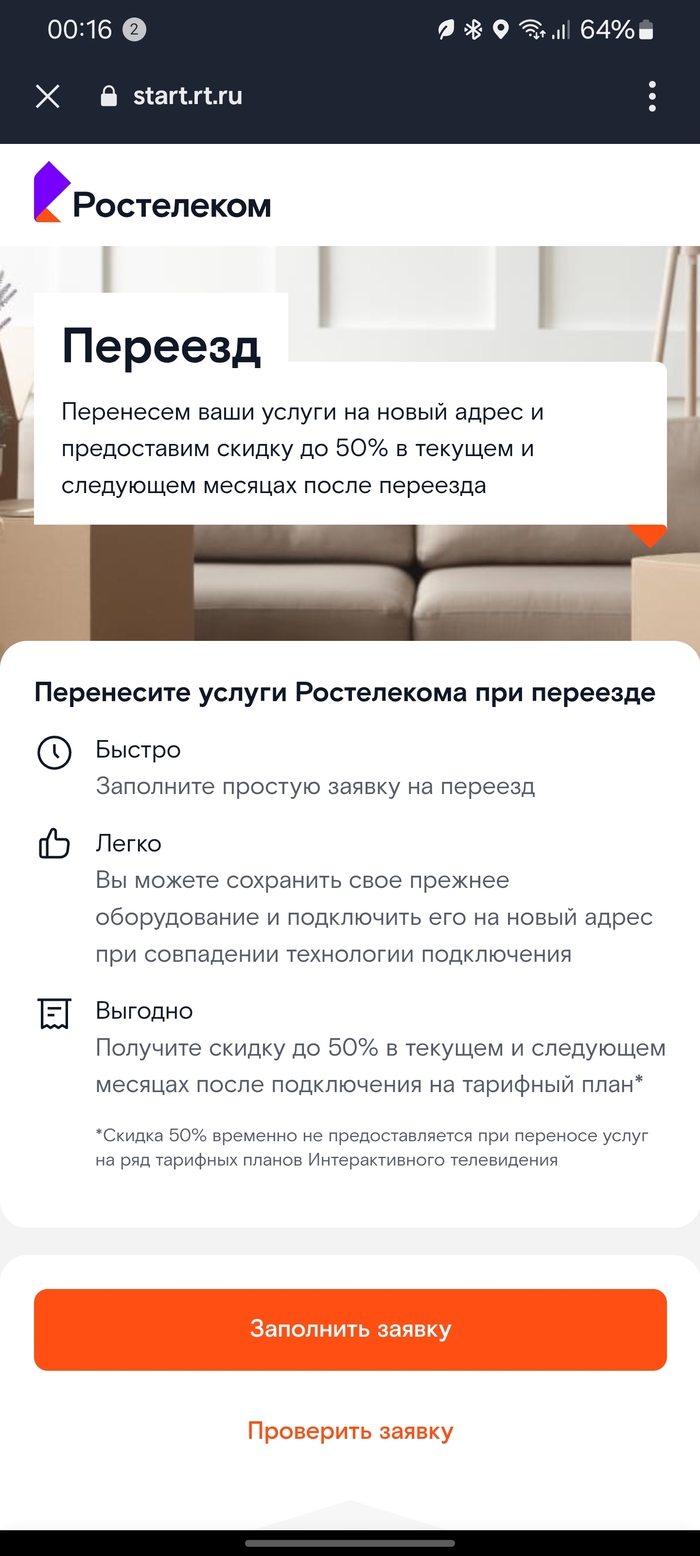
Task: Open Проверить заявку link
Action: pyautogui.click(x=350, y=1431)
